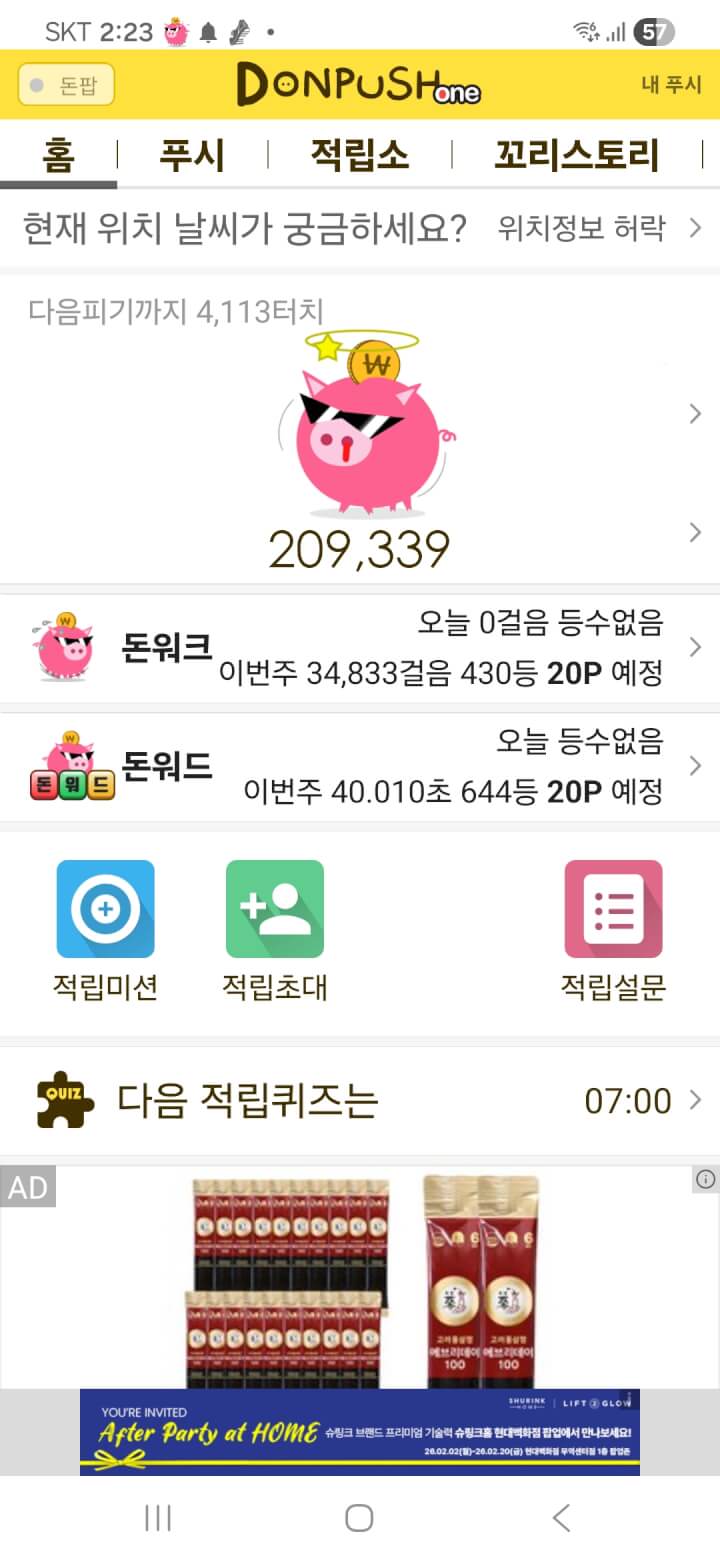Switch to the 적립소 tab

(359, 155)
